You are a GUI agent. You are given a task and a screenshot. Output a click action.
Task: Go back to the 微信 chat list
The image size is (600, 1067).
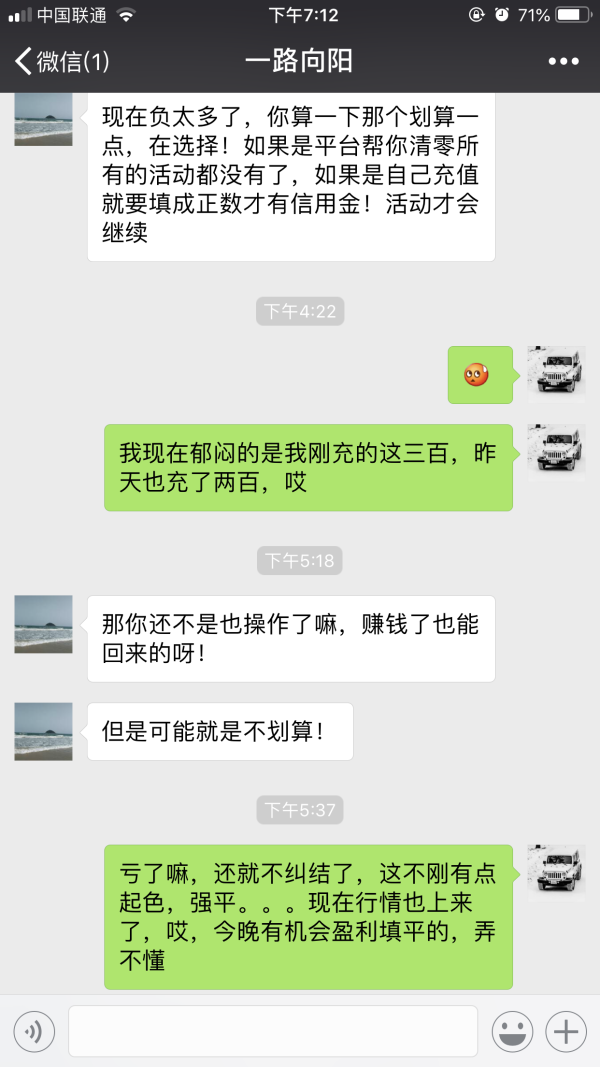coord(60,62)
